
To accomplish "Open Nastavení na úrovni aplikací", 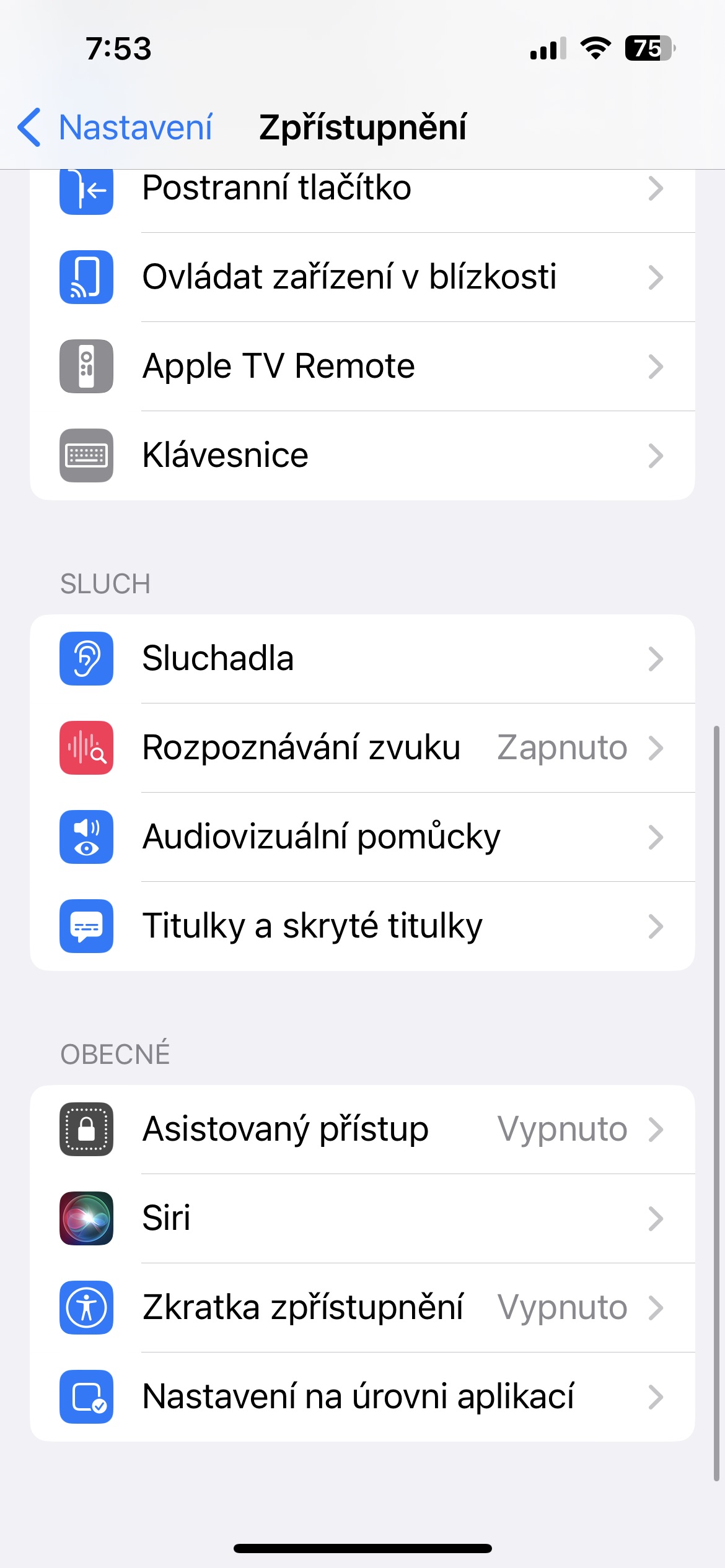I will coord(362,1396).
